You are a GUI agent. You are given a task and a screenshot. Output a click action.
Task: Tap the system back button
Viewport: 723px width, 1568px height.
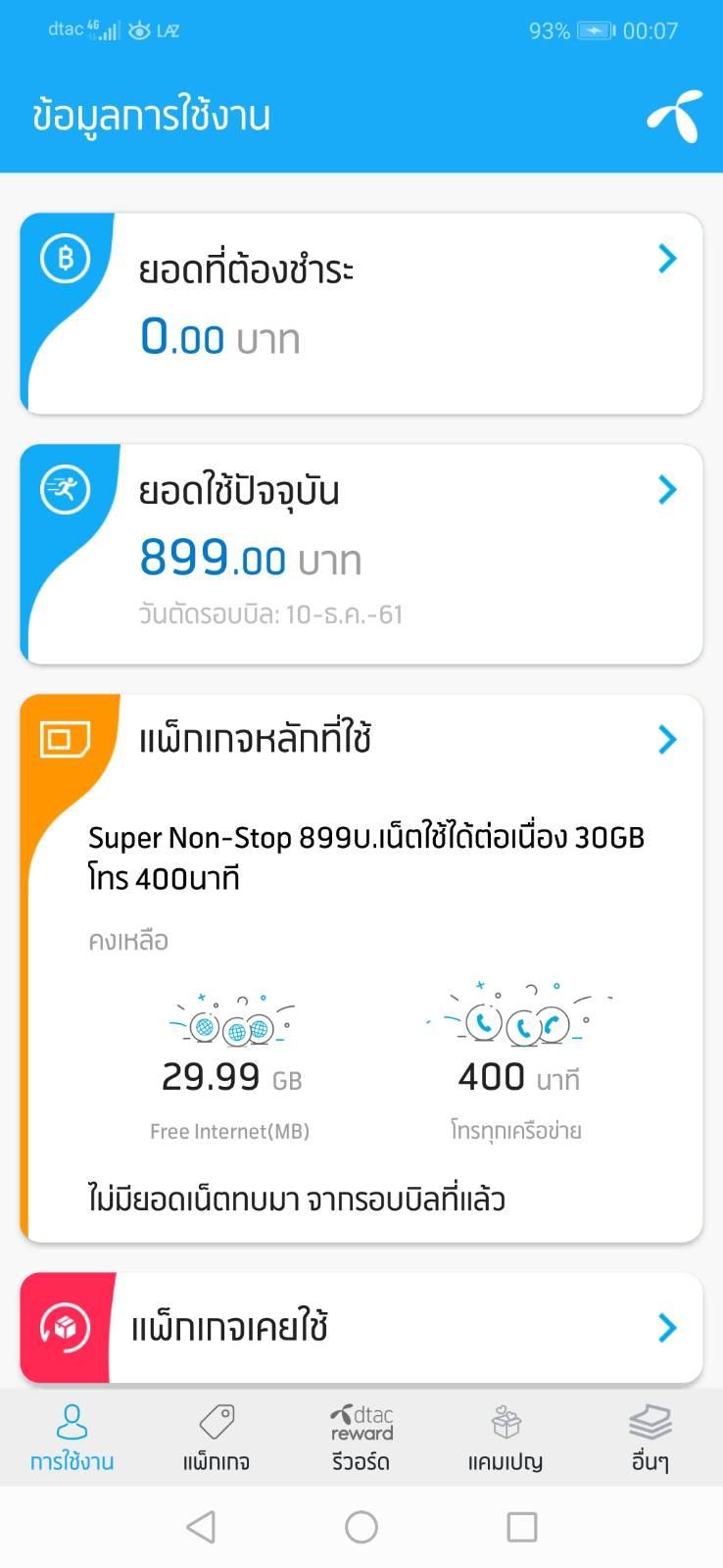tap(201, 1527)
